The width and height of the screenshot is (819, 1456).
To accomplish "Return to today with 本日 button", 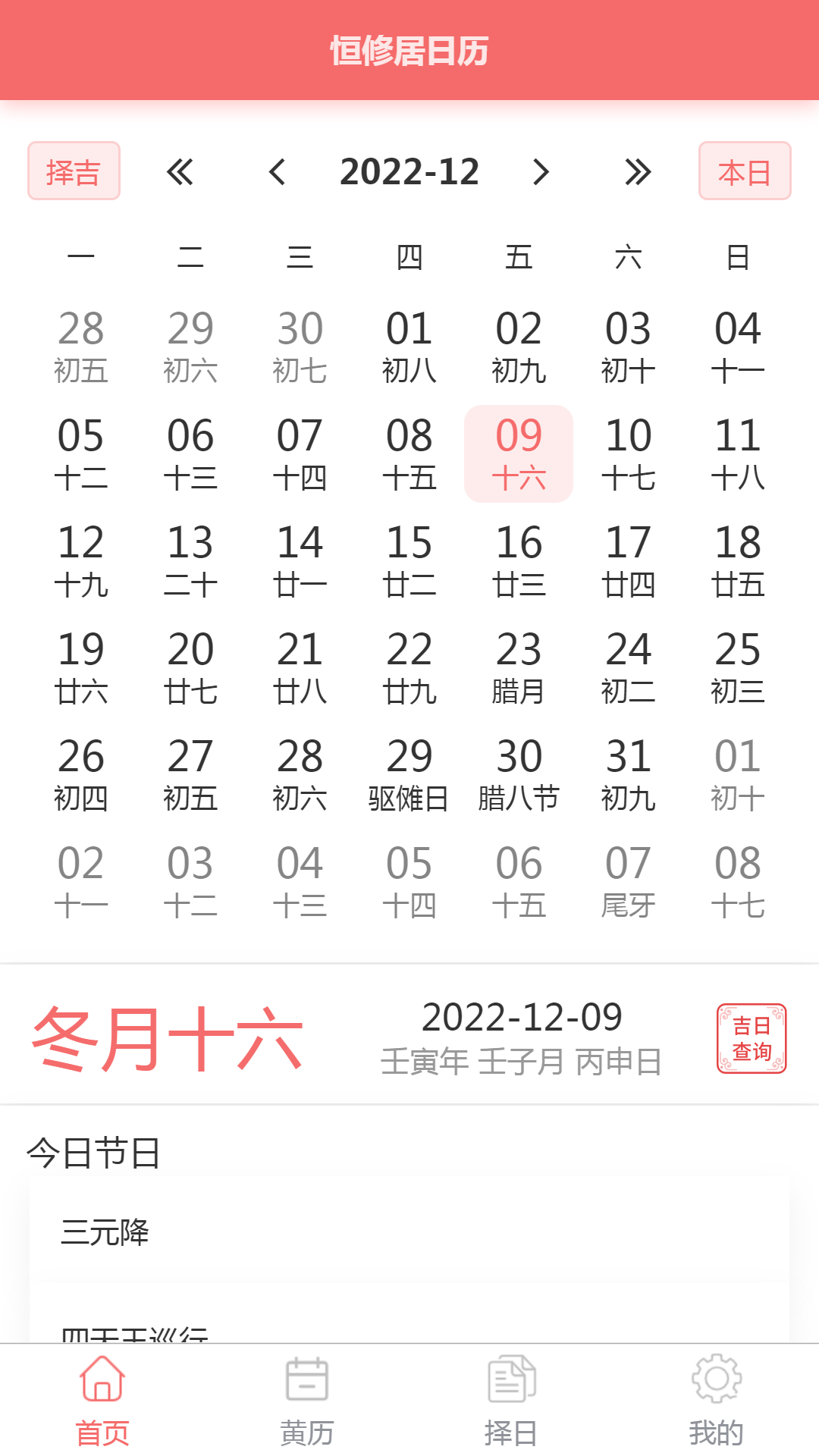I will [x=744, y=171].
